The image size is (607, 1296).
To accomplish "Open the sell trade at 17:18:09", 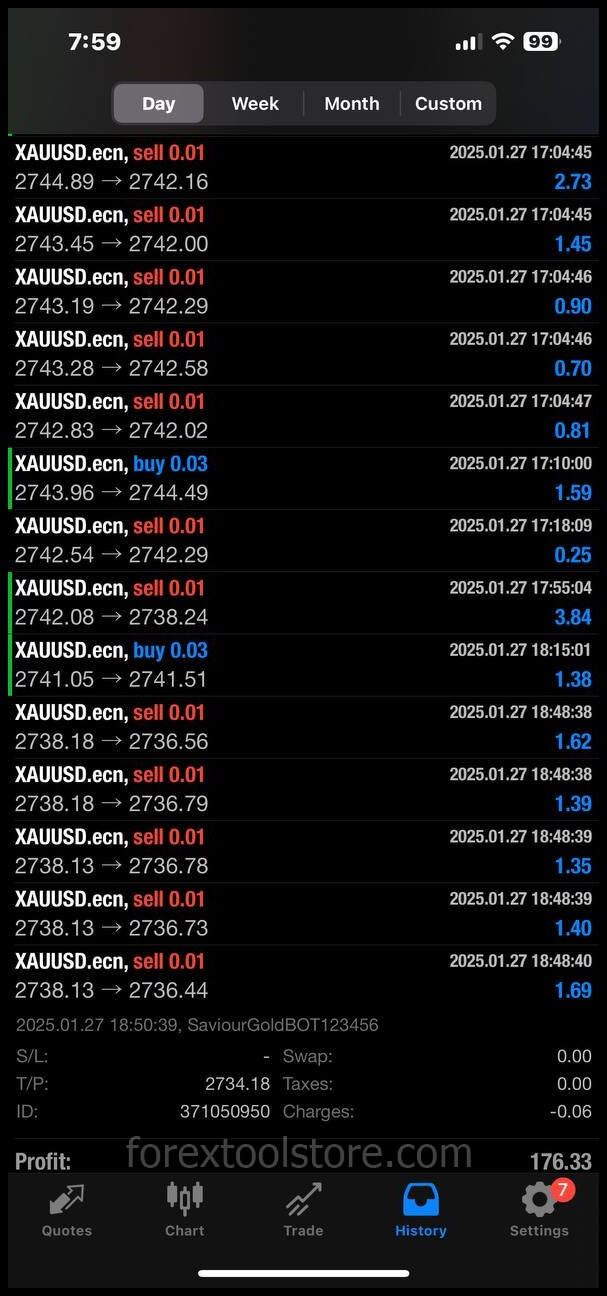I will [303, 540].
